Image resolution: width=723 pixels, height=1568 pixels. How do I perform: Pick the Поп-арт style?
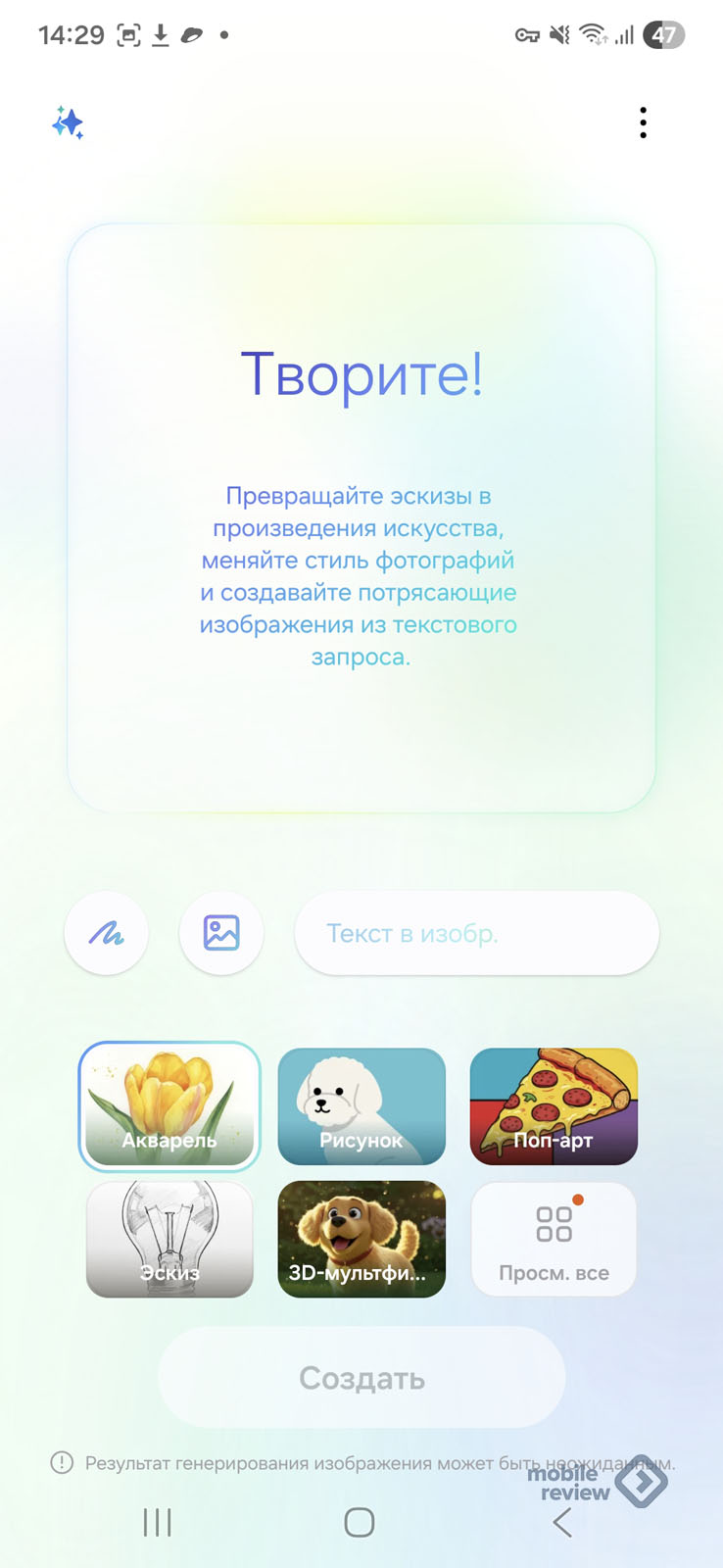point(554,1105)
